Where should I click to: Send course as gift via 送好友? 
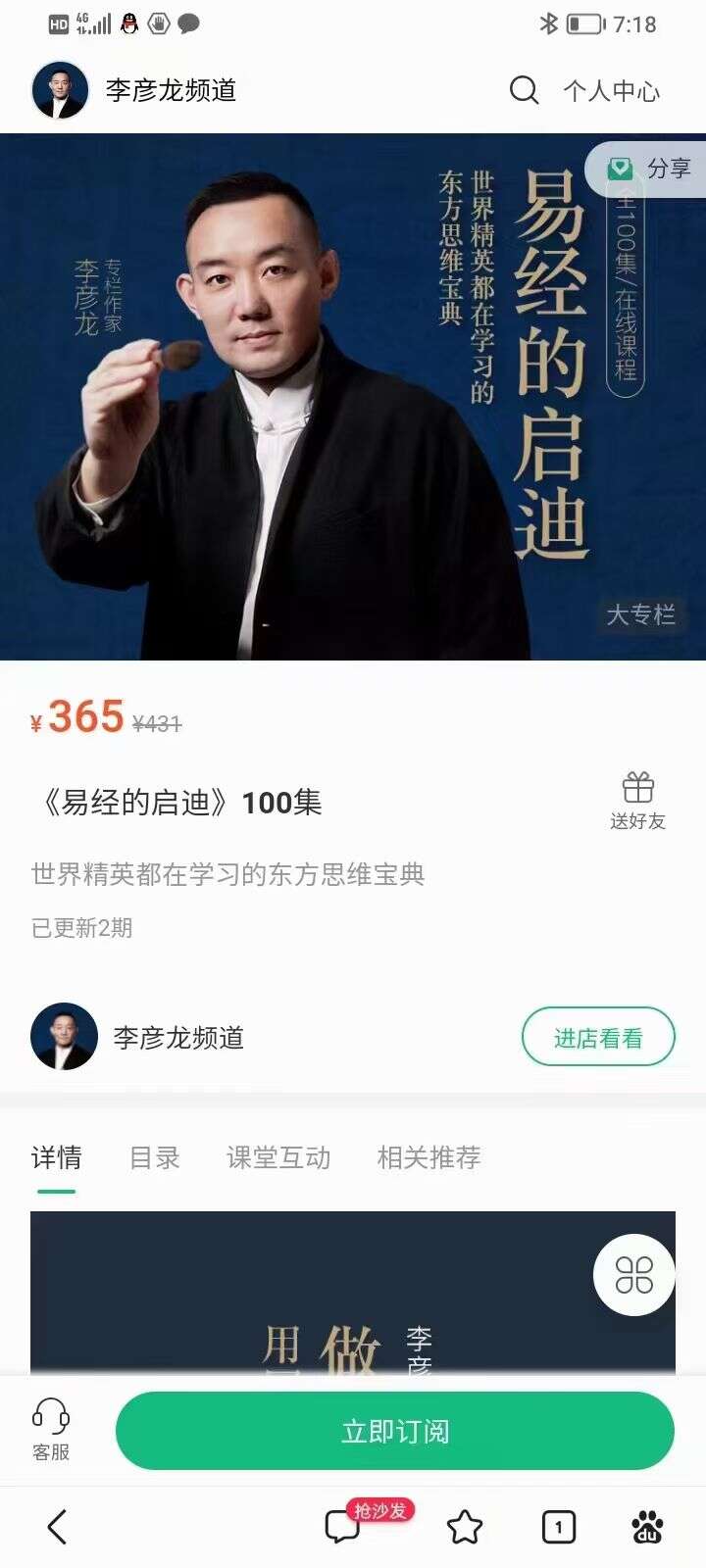click(x=637, y=801)
